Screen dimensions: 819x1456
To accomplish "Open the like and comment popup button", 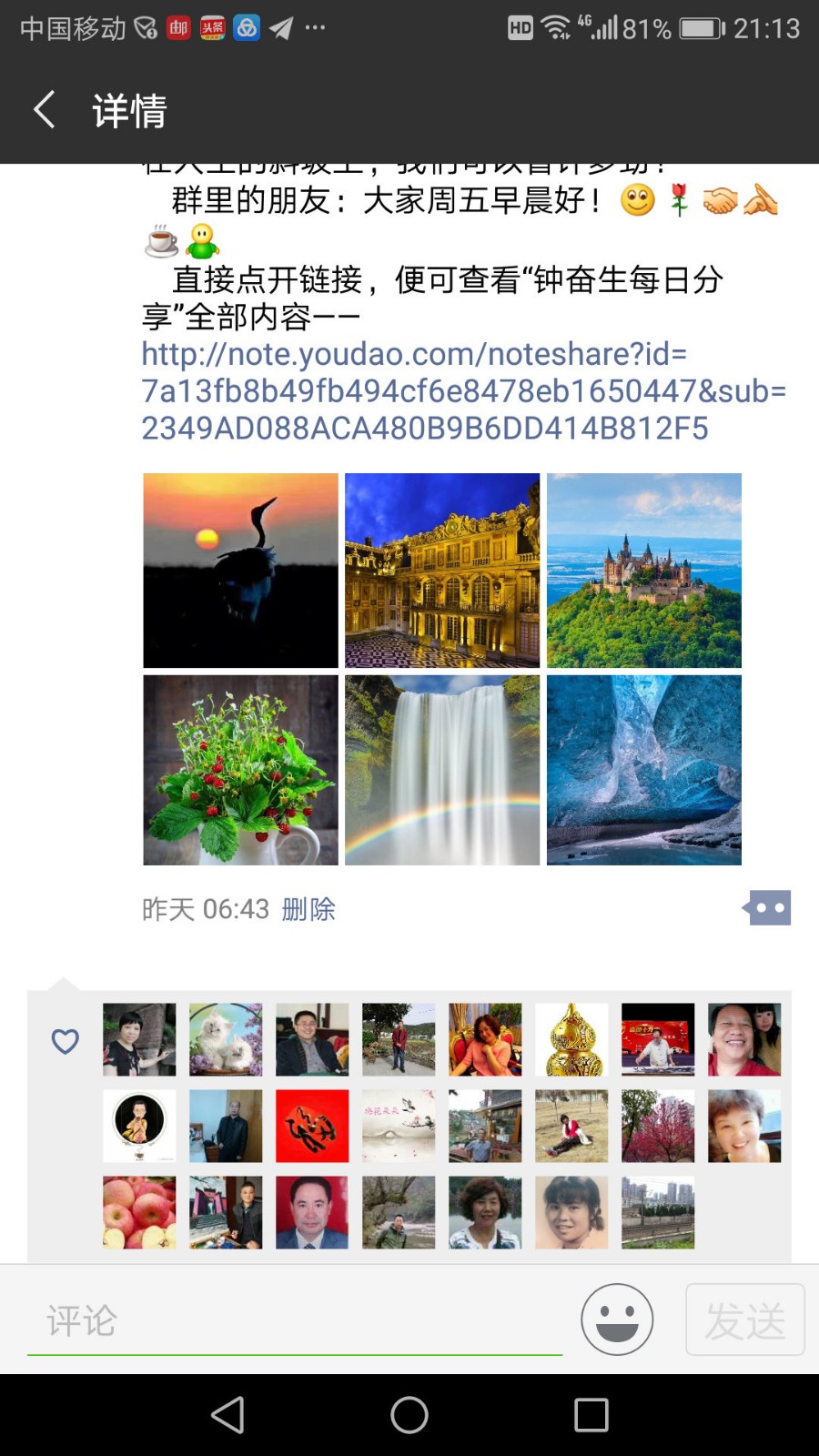I will tap(767, 907).
